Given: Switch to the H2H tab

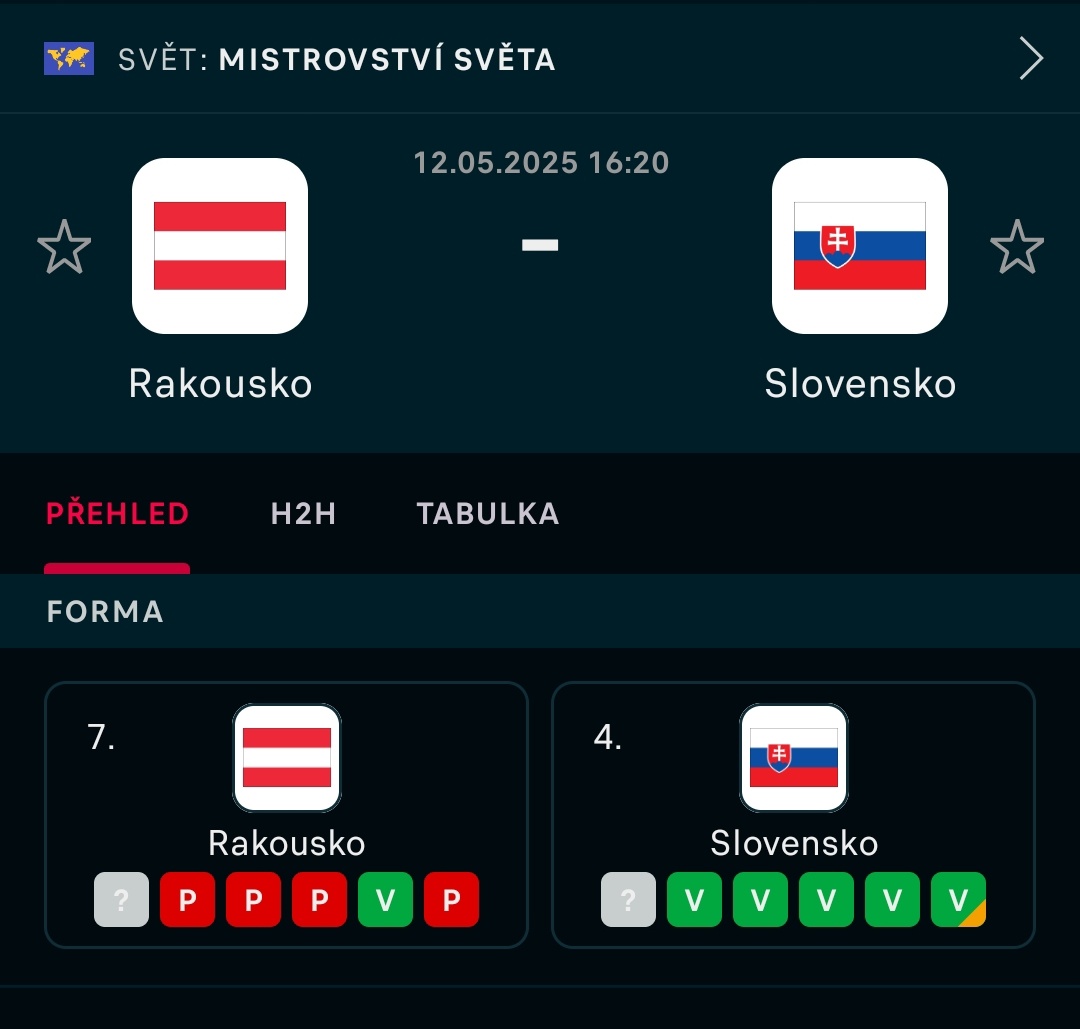Looking at the screenshot, I should (303, 514).
